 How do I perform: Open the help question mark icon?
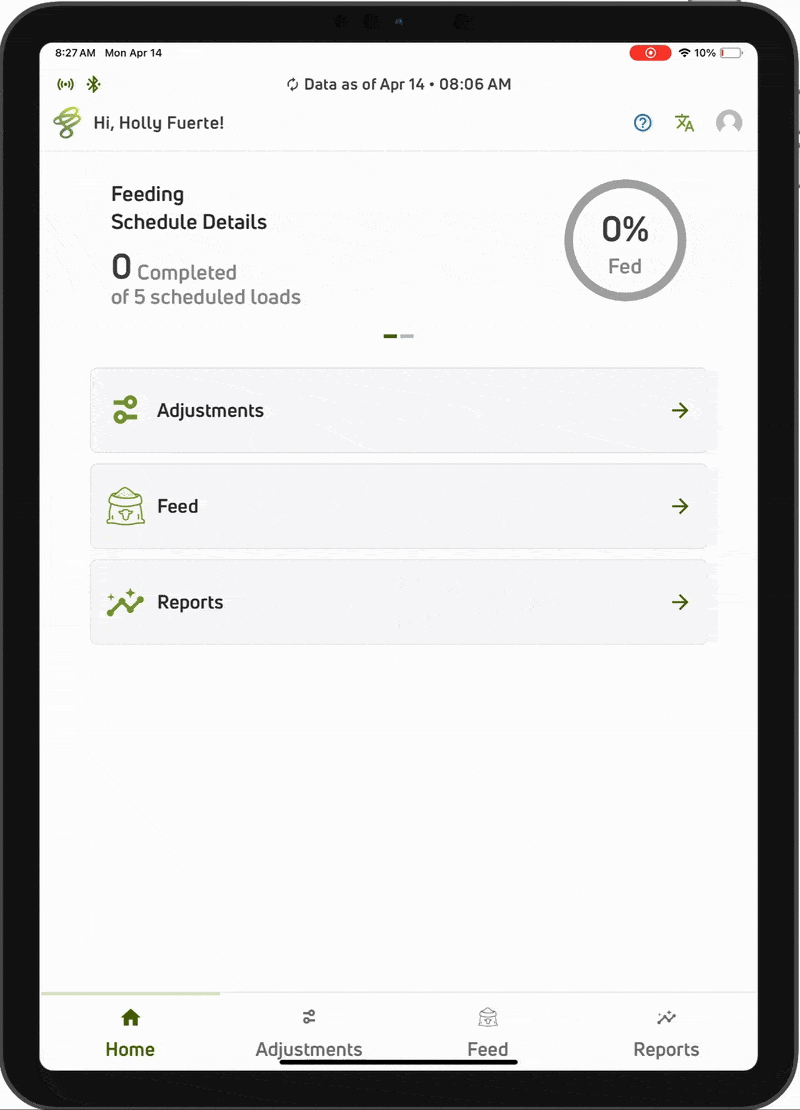click(643, 123)
